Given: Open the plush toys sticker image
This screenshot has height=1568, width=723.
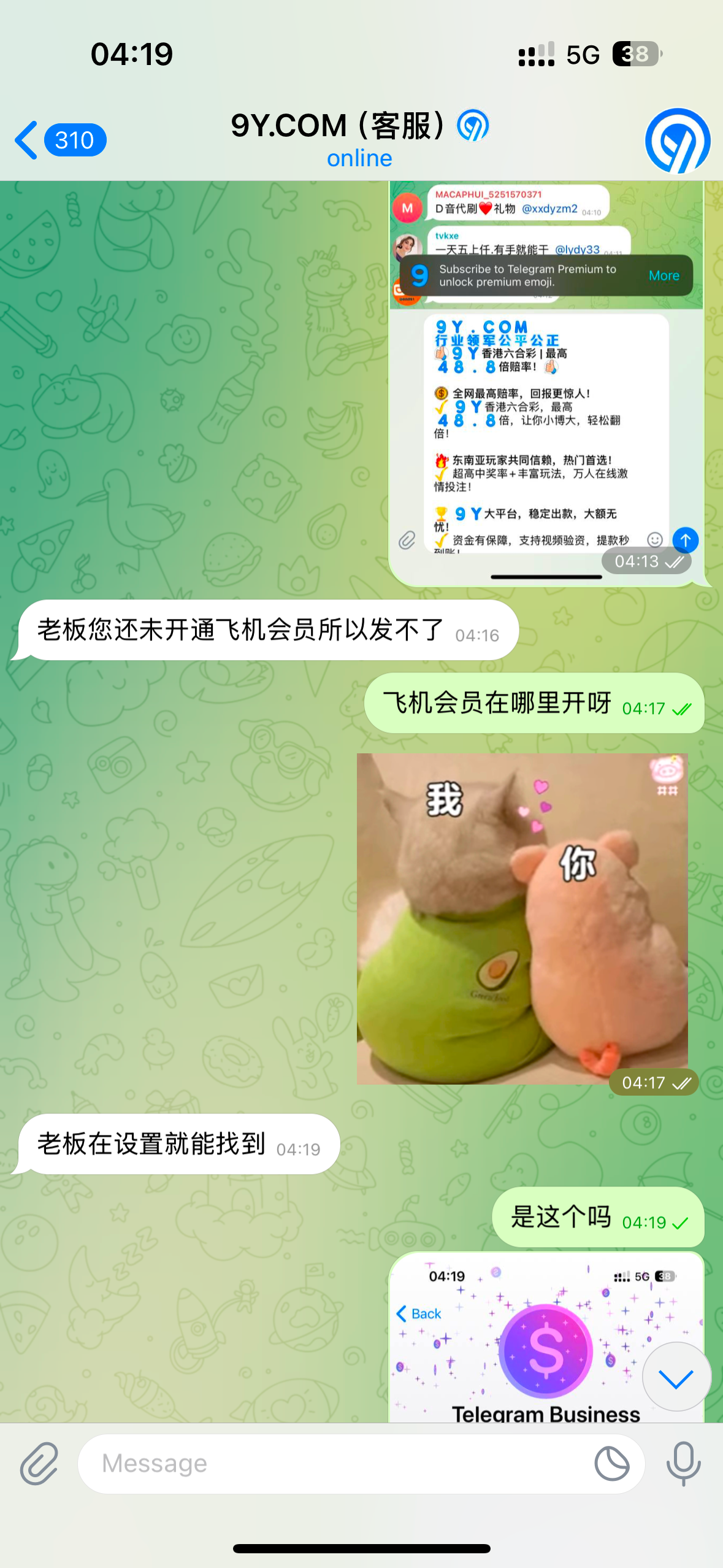Looking at the screenshot, I should [522, 918].
